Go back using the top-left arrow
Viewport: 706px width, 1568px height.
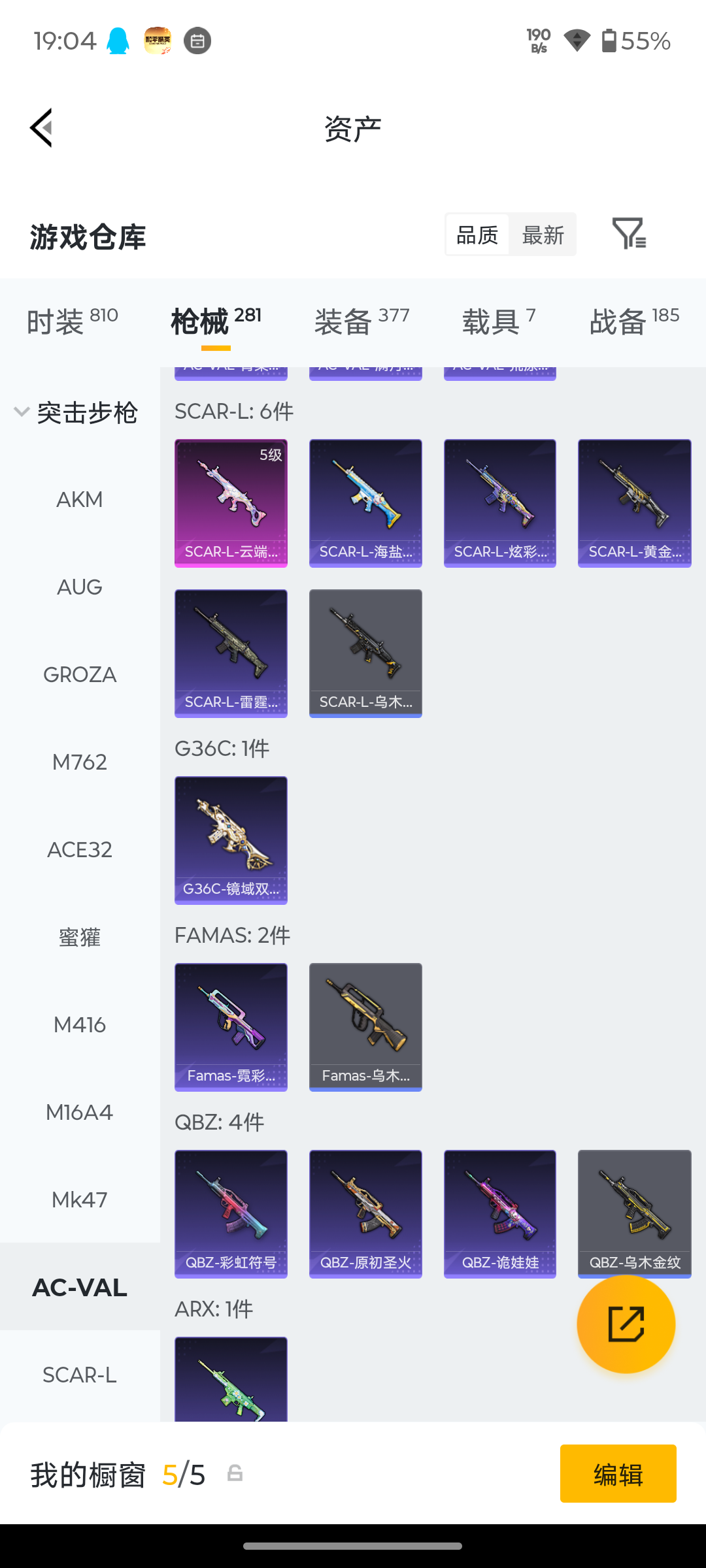(42, 128)
